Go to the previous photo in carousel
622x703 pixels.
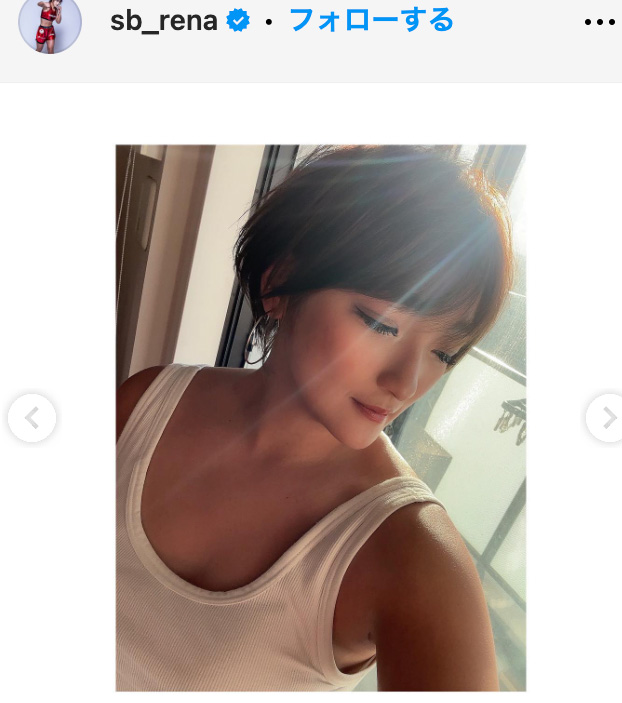tap(32, 418)
